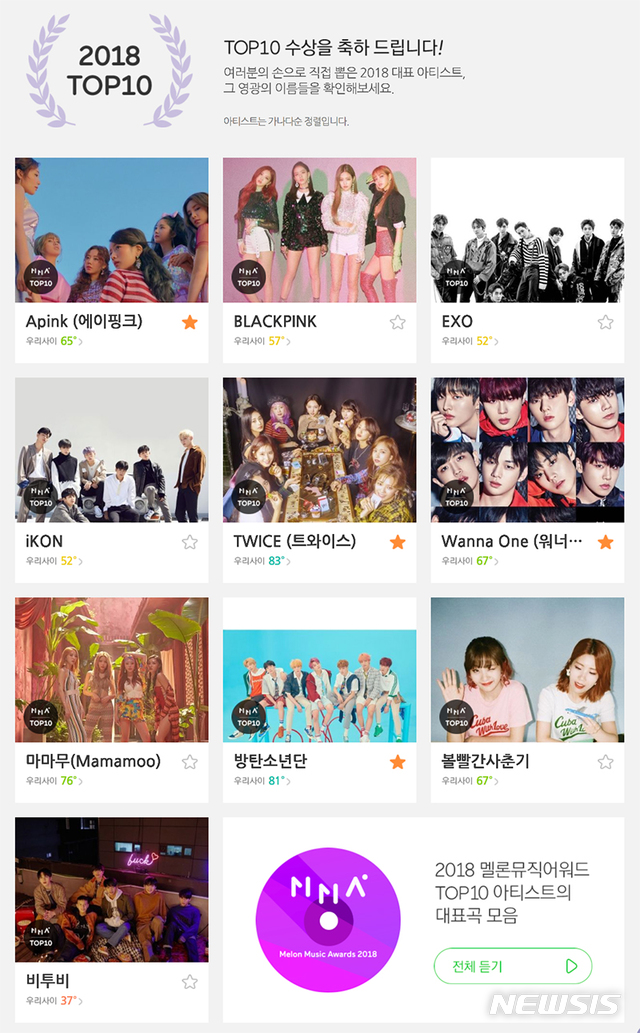The image size is (640, 1033).
Task: Open the 마마무(Mamamoo) artist card
Action: (111, 671)
